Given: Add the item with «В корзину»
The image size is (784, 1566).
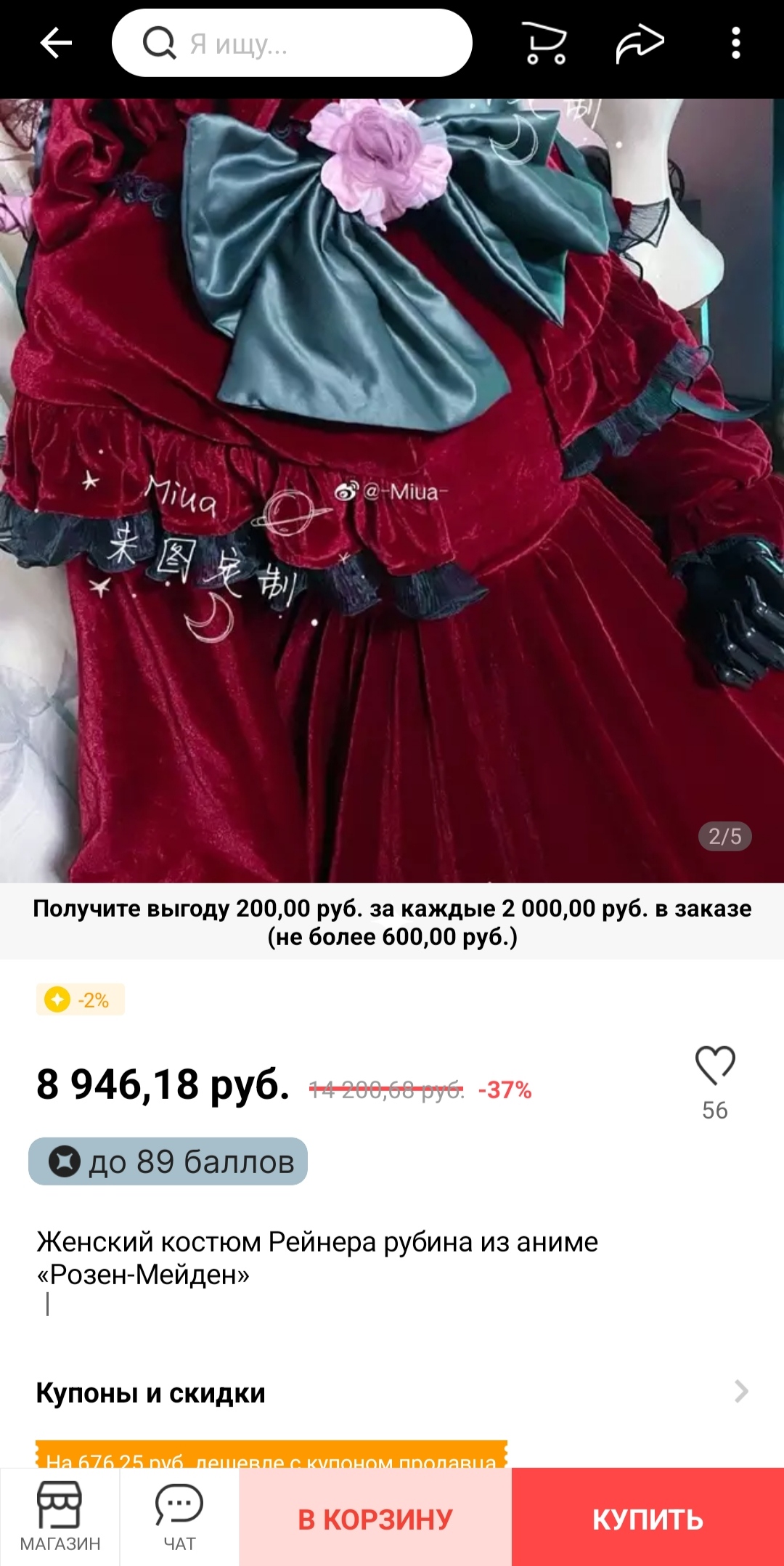Looking at the screenshot, I should [375, 1518].
